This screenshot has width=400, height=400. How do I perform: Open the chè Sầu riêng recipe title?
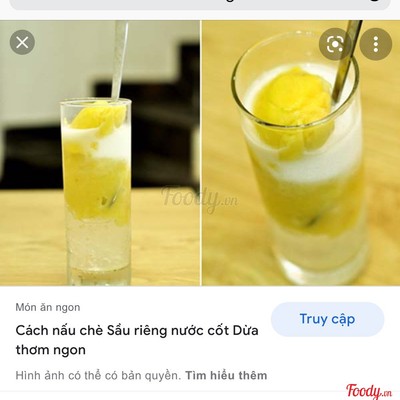point(137,340)
